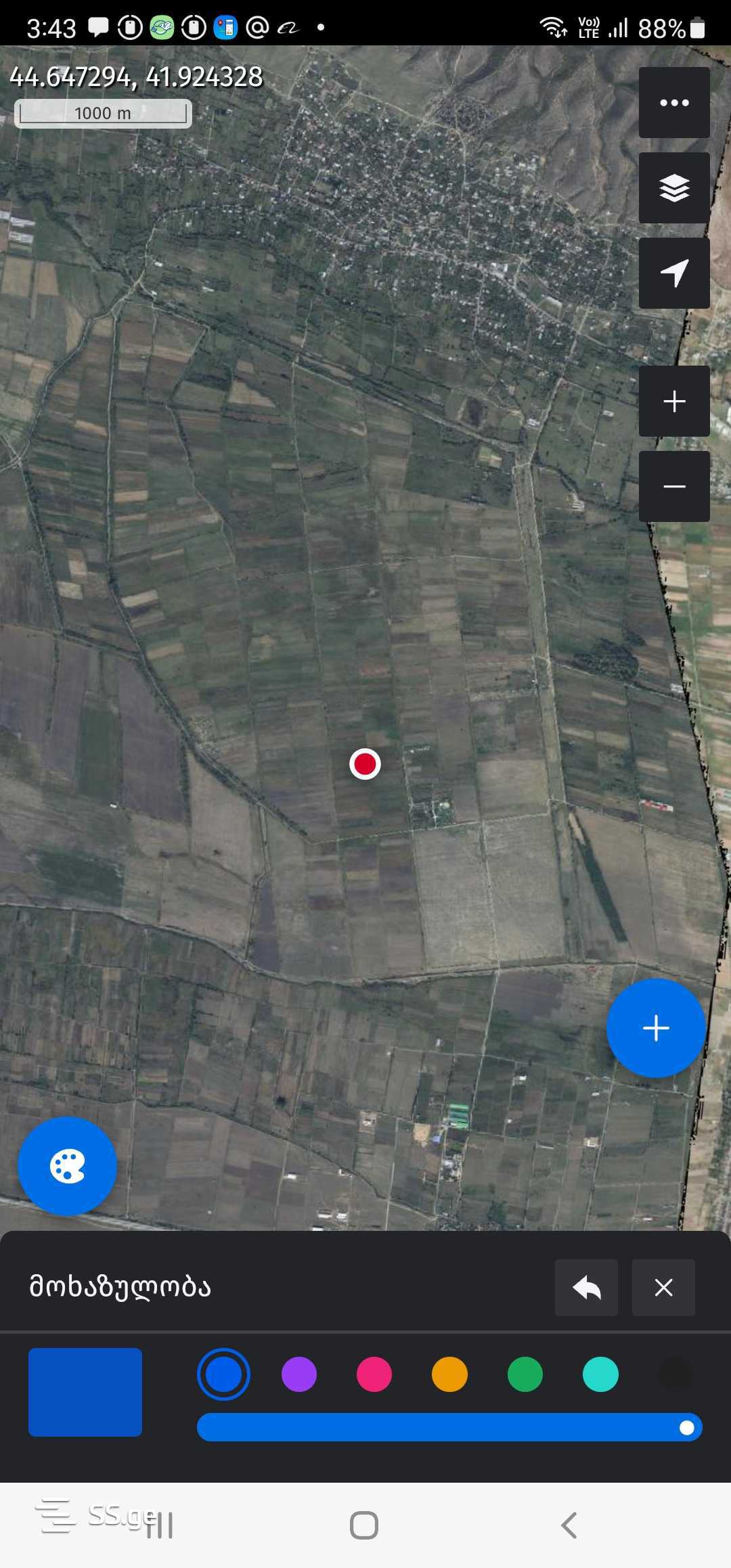731x1568 pixels.
Task: Select the orange color swatch
Action: pos(449,1374)
